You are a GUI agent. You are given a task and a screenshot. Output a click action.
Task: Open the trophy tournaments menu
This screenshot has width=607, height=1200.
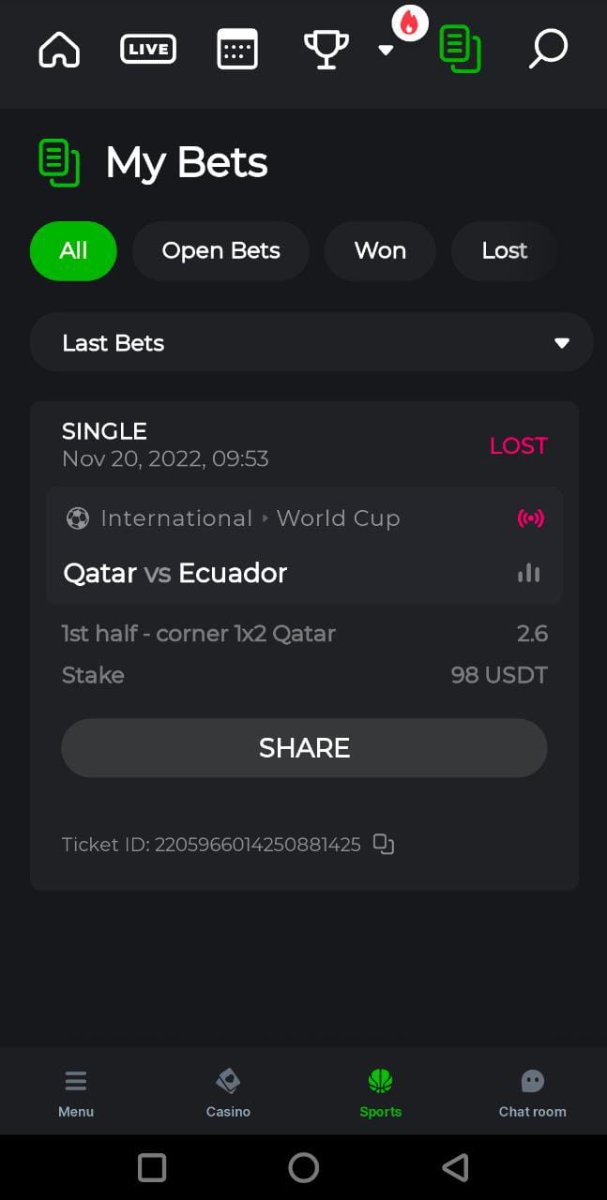(x=326, y=48)
